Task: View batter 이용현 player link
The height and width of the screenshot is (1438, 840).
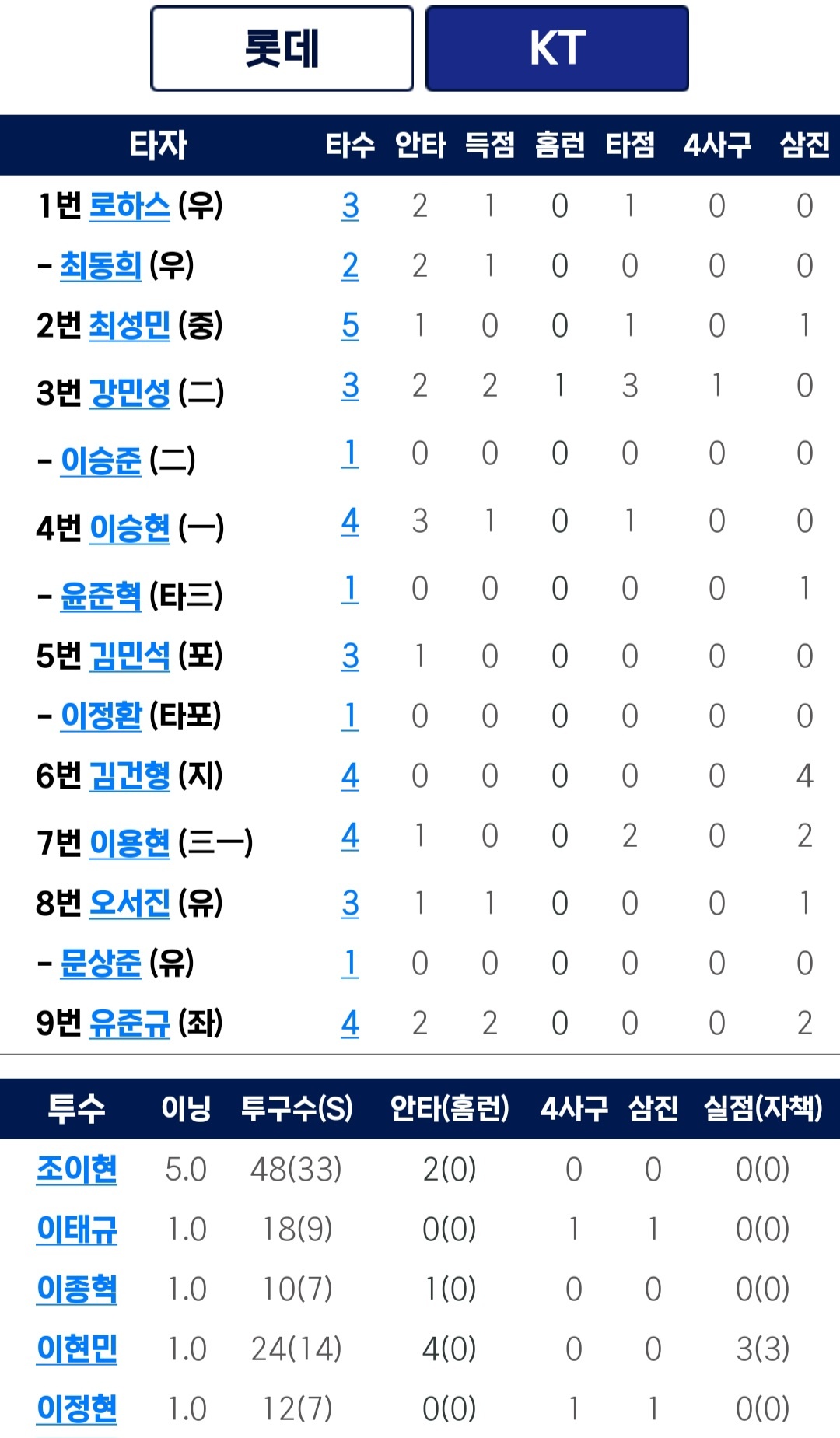Action: tap(129, 842)
